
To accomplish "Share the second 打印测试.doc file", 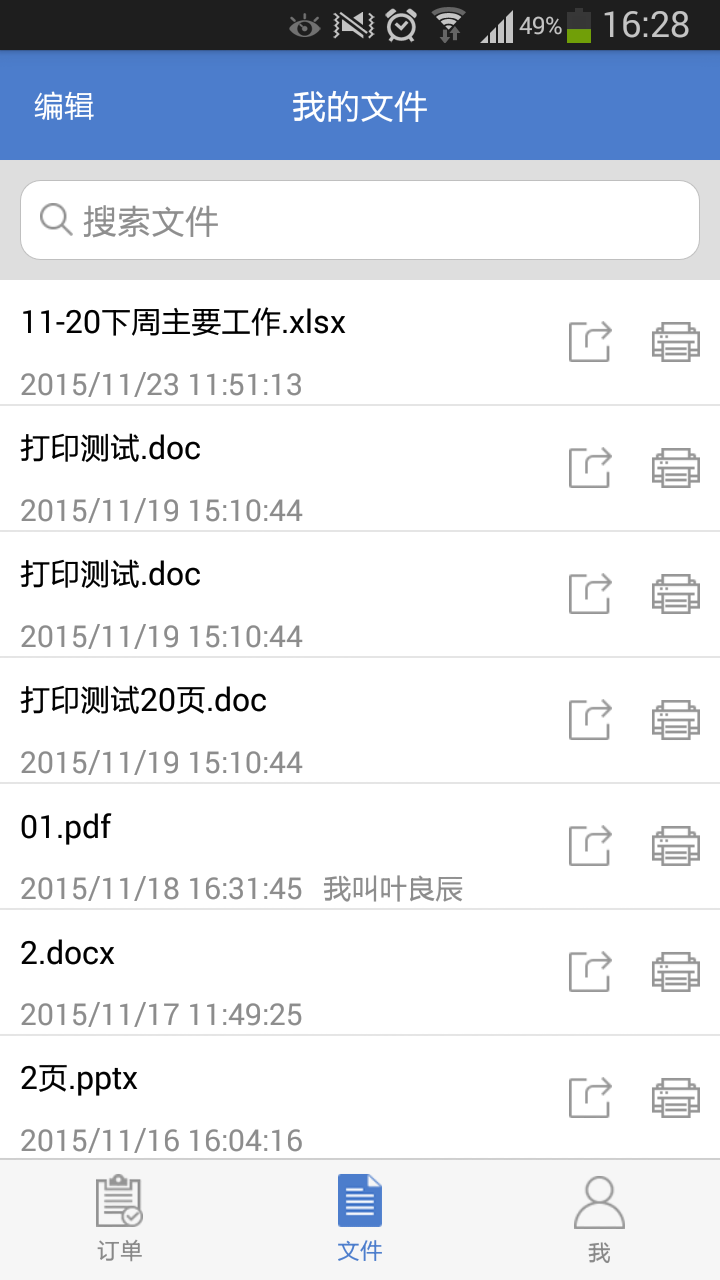I will pos(590,593).
